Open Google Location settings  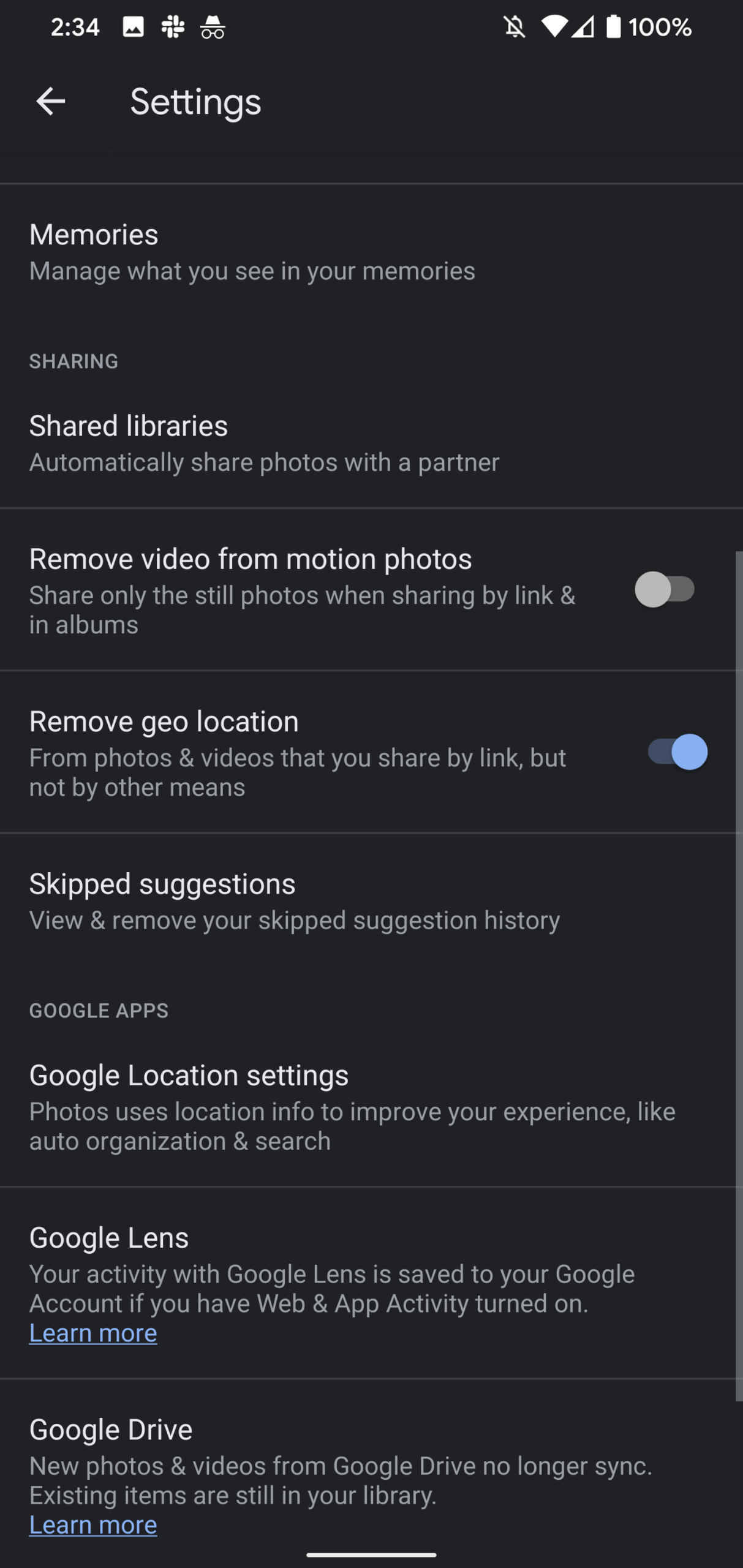coord(371,1106)
